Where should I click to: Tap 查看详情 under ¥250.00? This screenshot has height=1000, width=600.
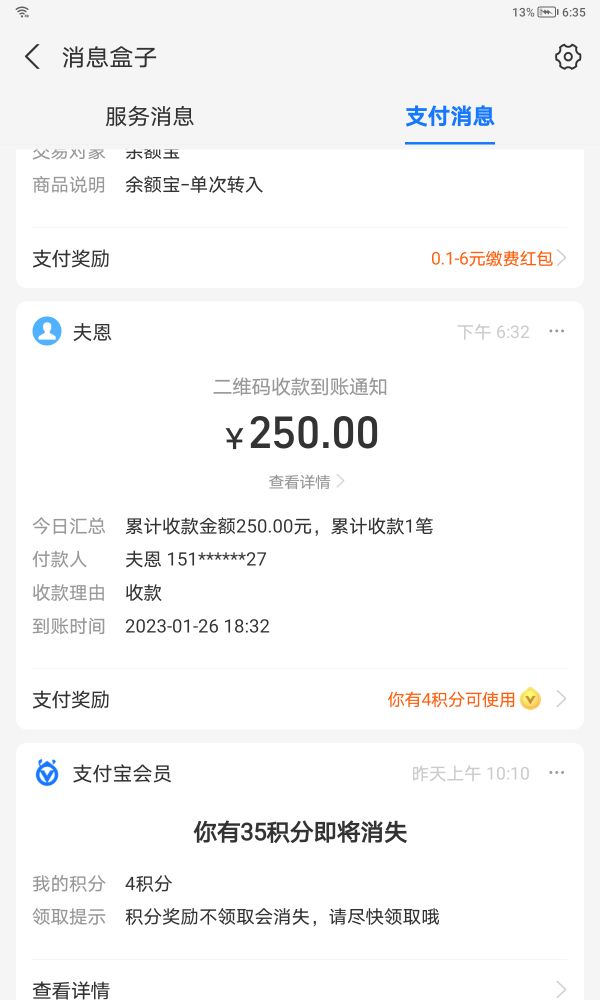pos(306,482)
